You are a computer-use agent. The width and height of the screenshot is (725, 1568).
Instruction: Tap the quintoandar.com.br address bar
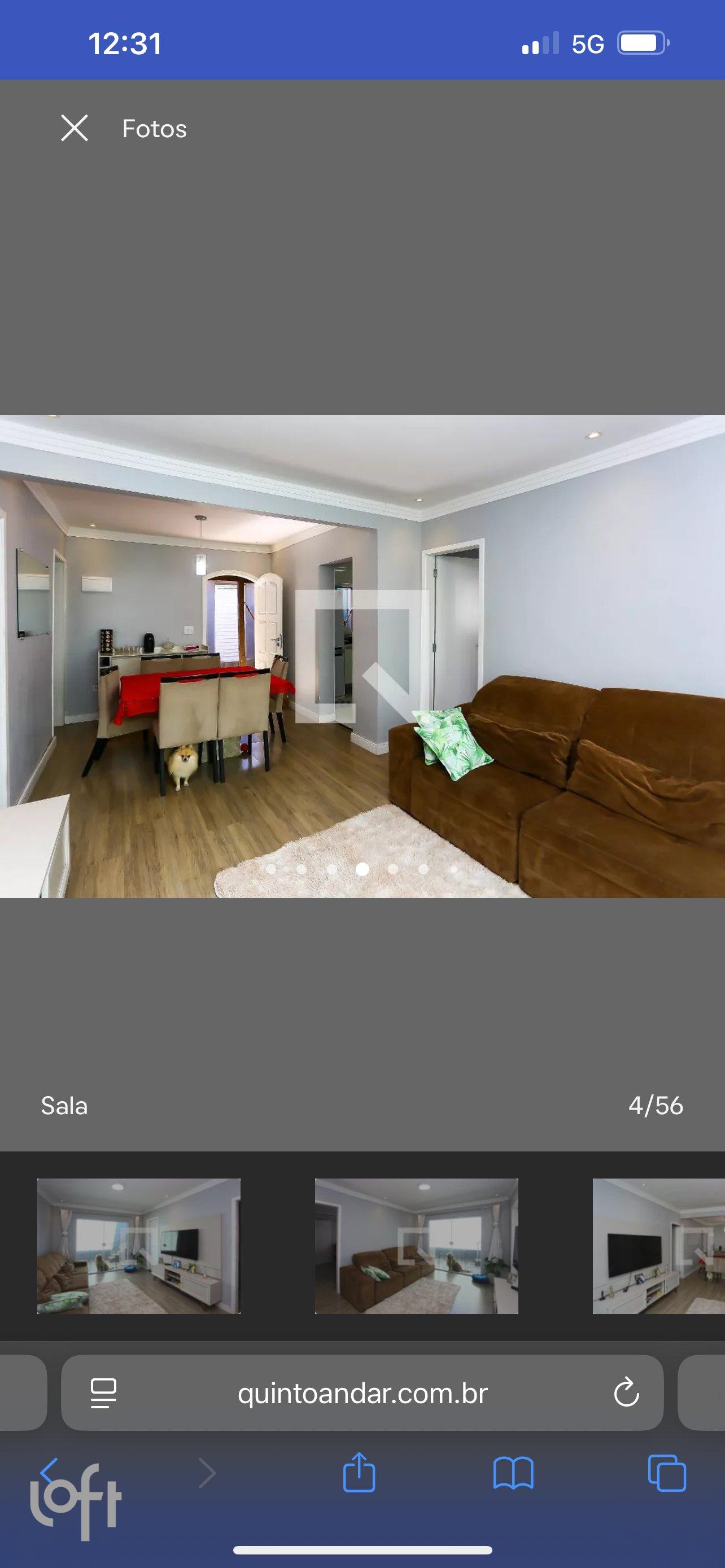(362, 1393)
